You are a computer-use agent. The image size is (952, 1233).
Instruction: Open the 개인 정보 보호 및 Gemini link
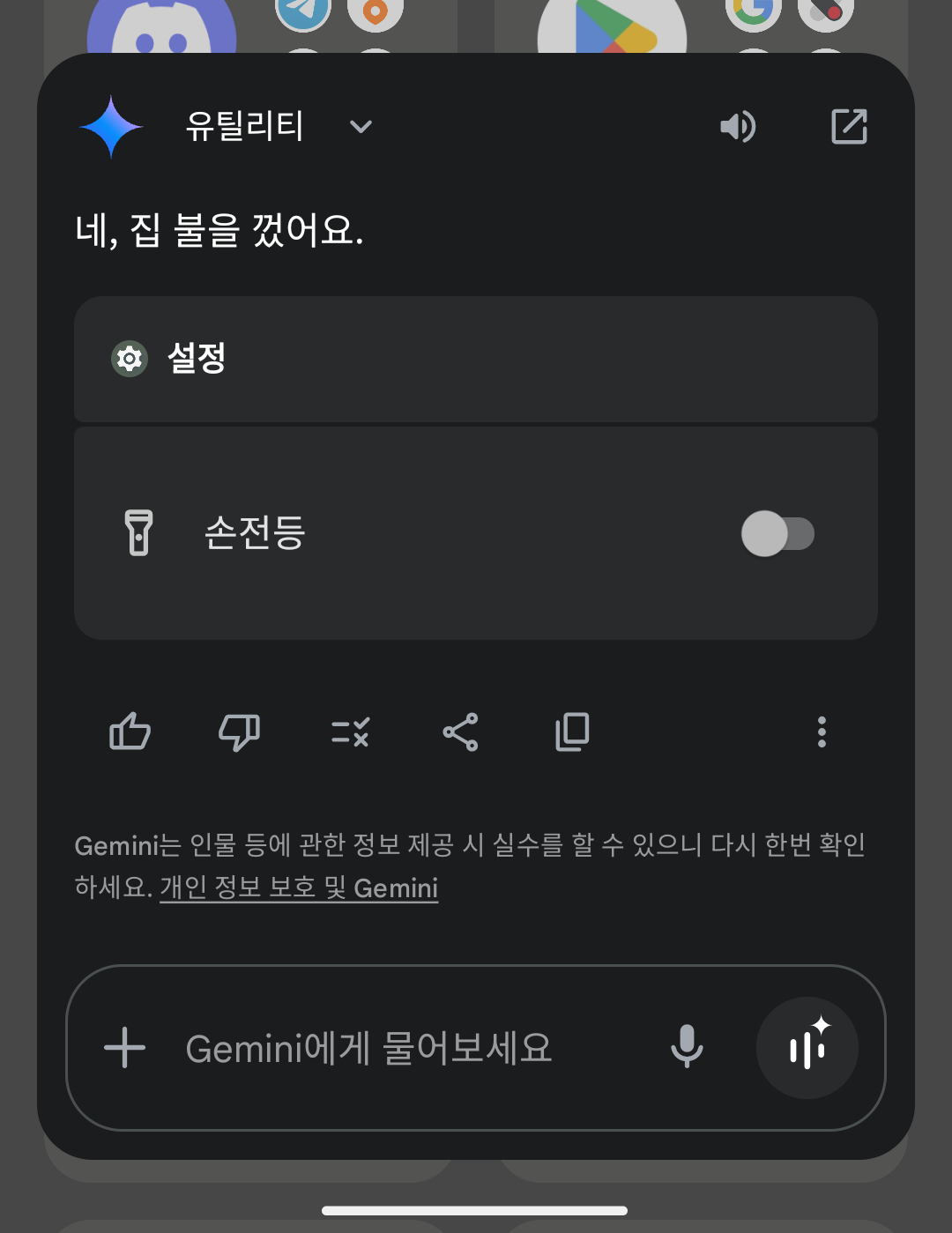299,888
